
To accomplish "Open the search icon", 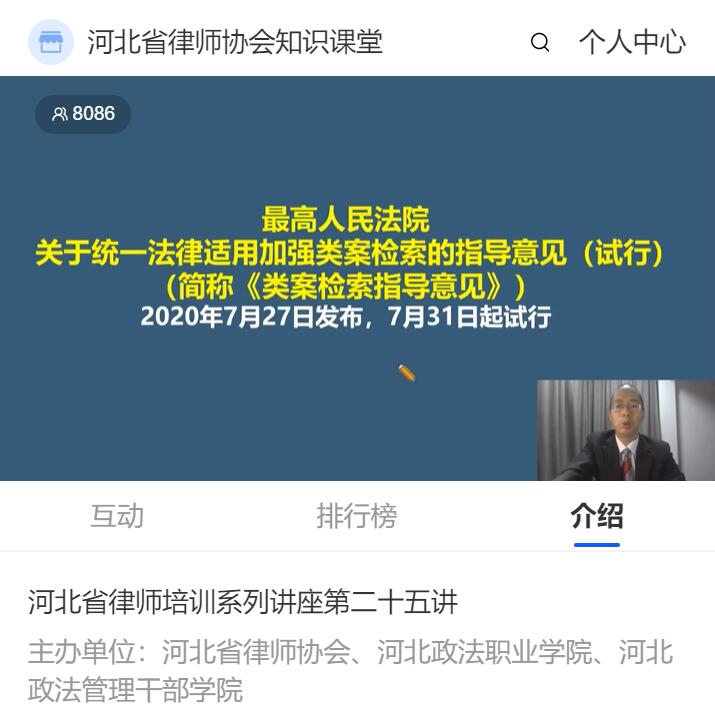I will (540, 42).
